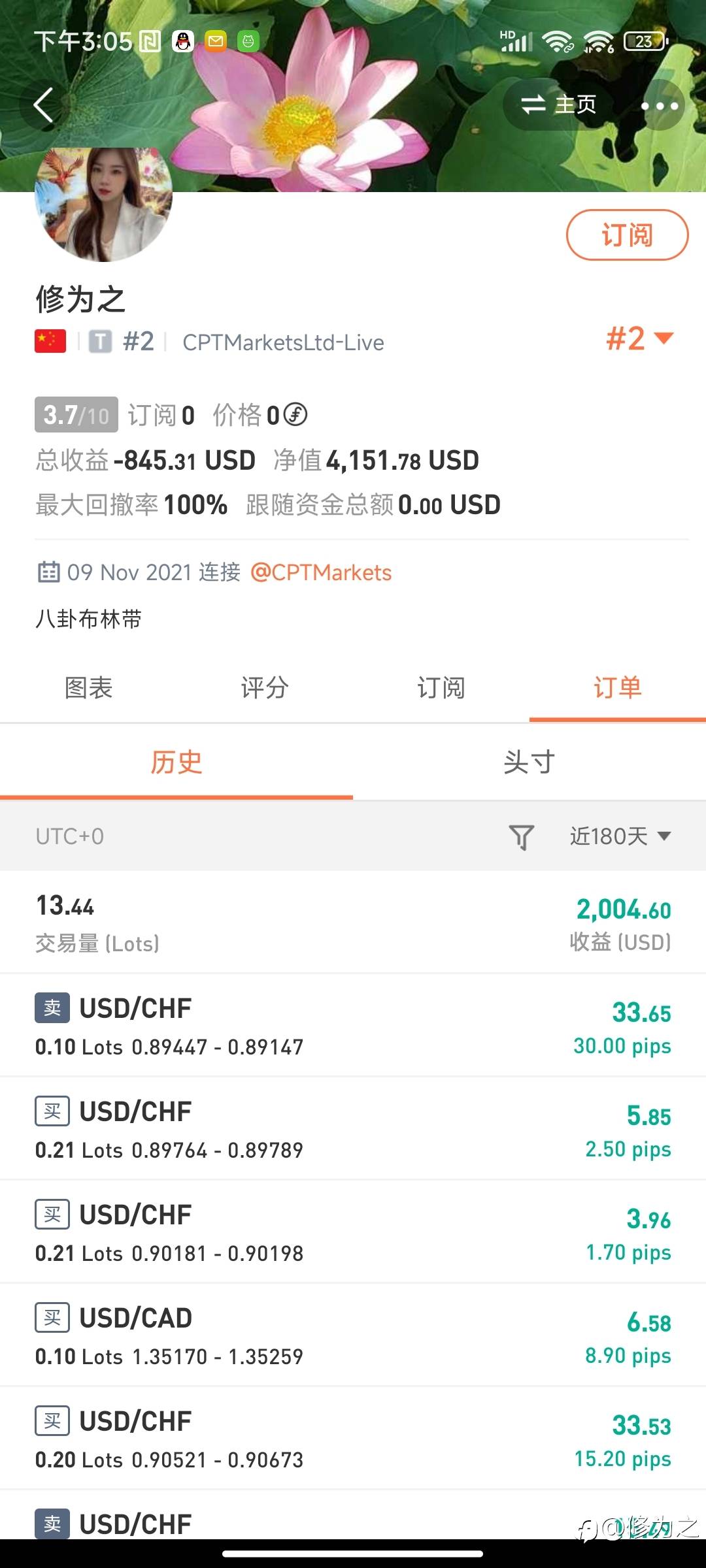
Task: Tap the 主页 switch button
Action: coord(558,105)
